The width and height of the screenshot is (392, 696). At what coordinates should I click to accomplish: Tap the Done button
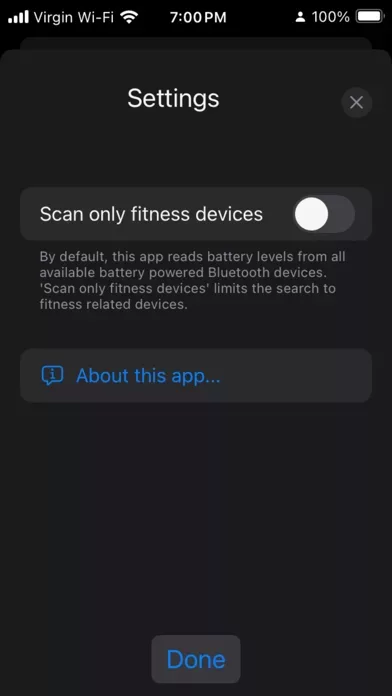pos(196,659)
